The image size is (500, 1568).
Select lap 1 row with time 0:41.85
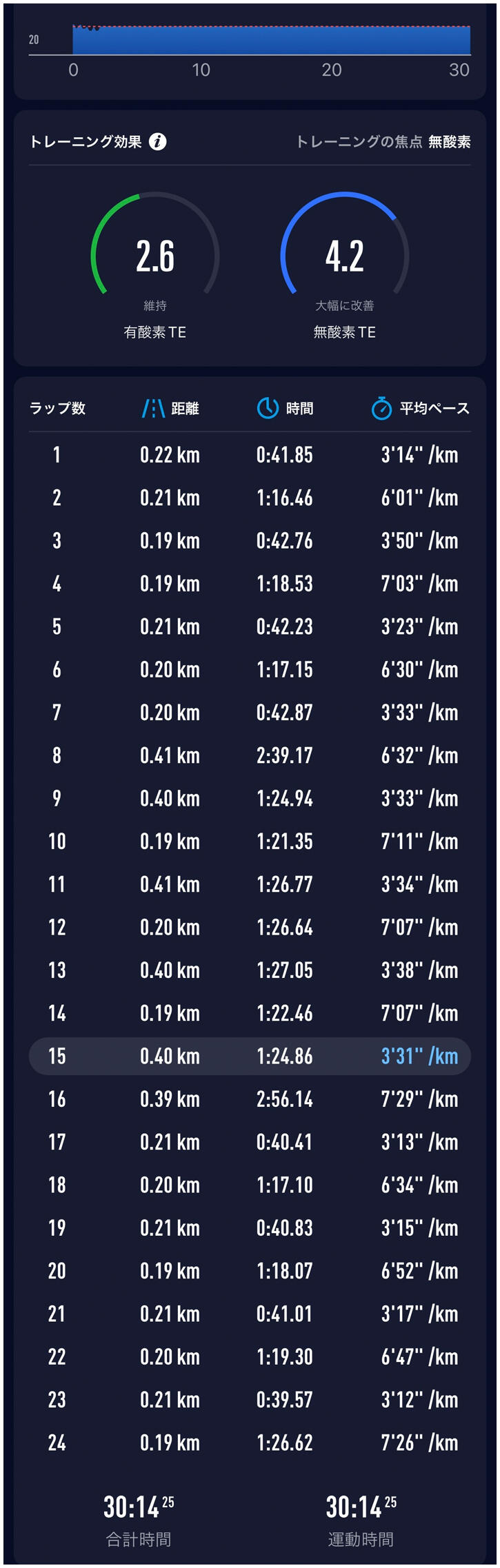tap(250, 455)
